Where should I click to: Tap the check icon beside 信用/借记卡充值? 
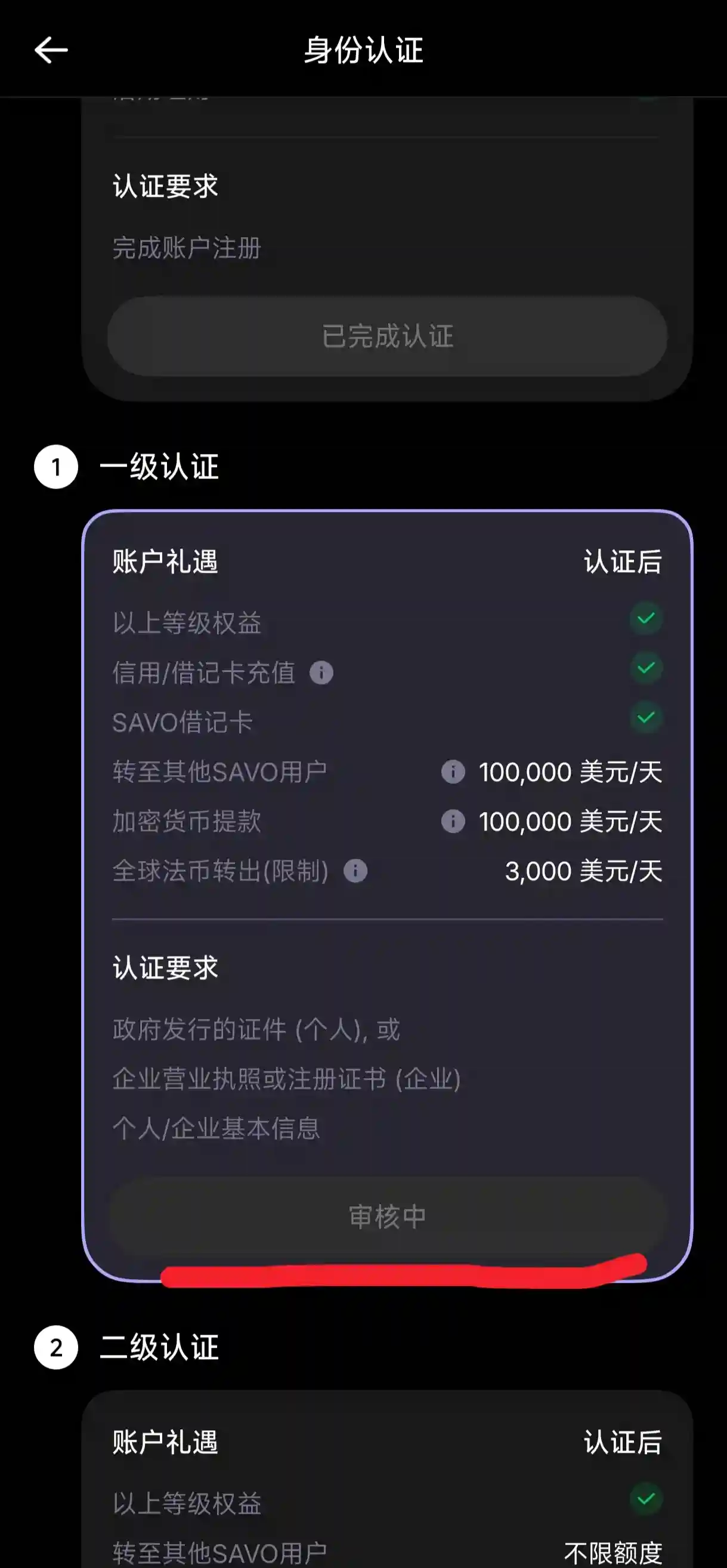[646, 668]
